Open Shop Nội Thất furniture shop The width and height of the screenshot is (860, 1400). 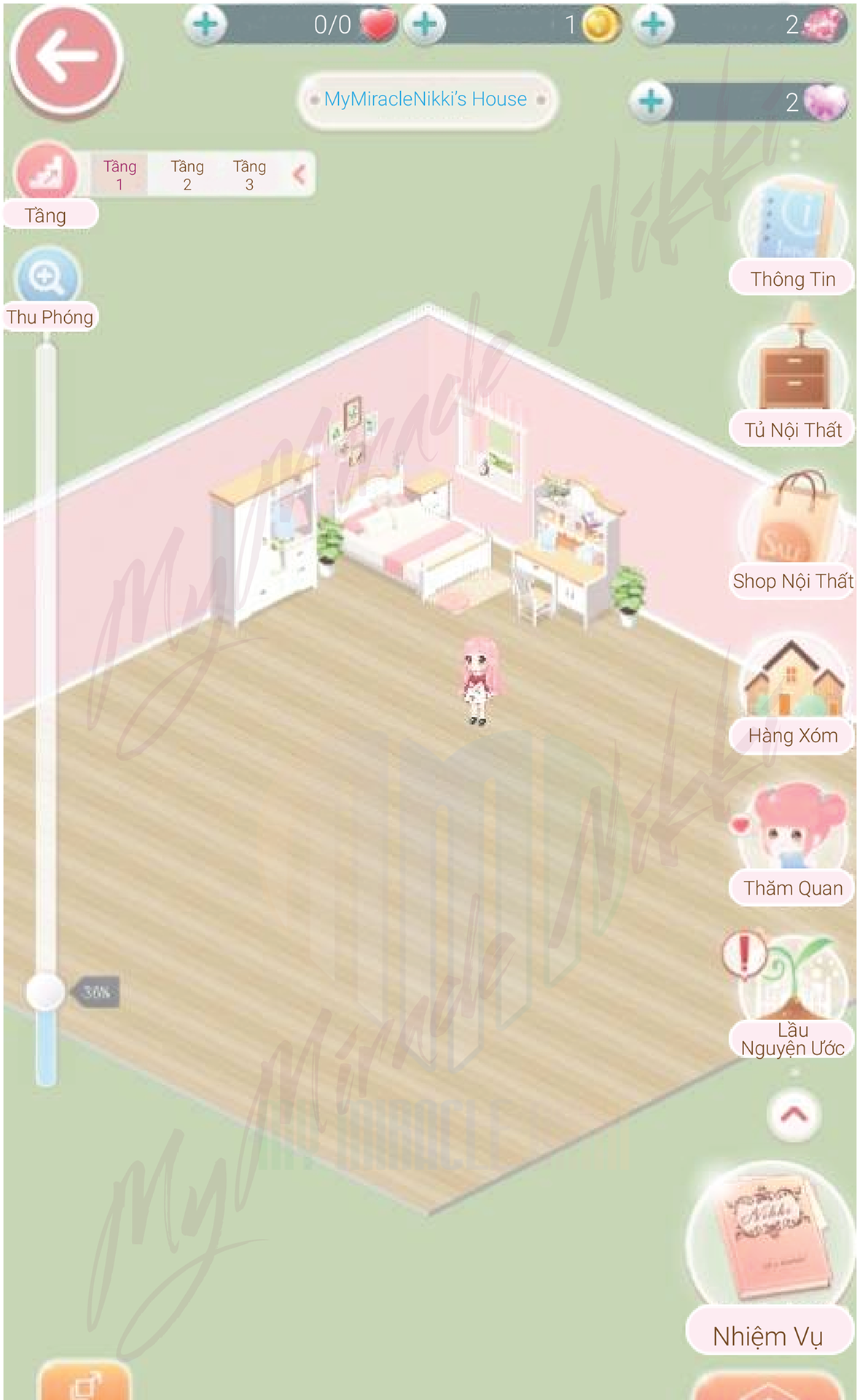coord(793,534)
